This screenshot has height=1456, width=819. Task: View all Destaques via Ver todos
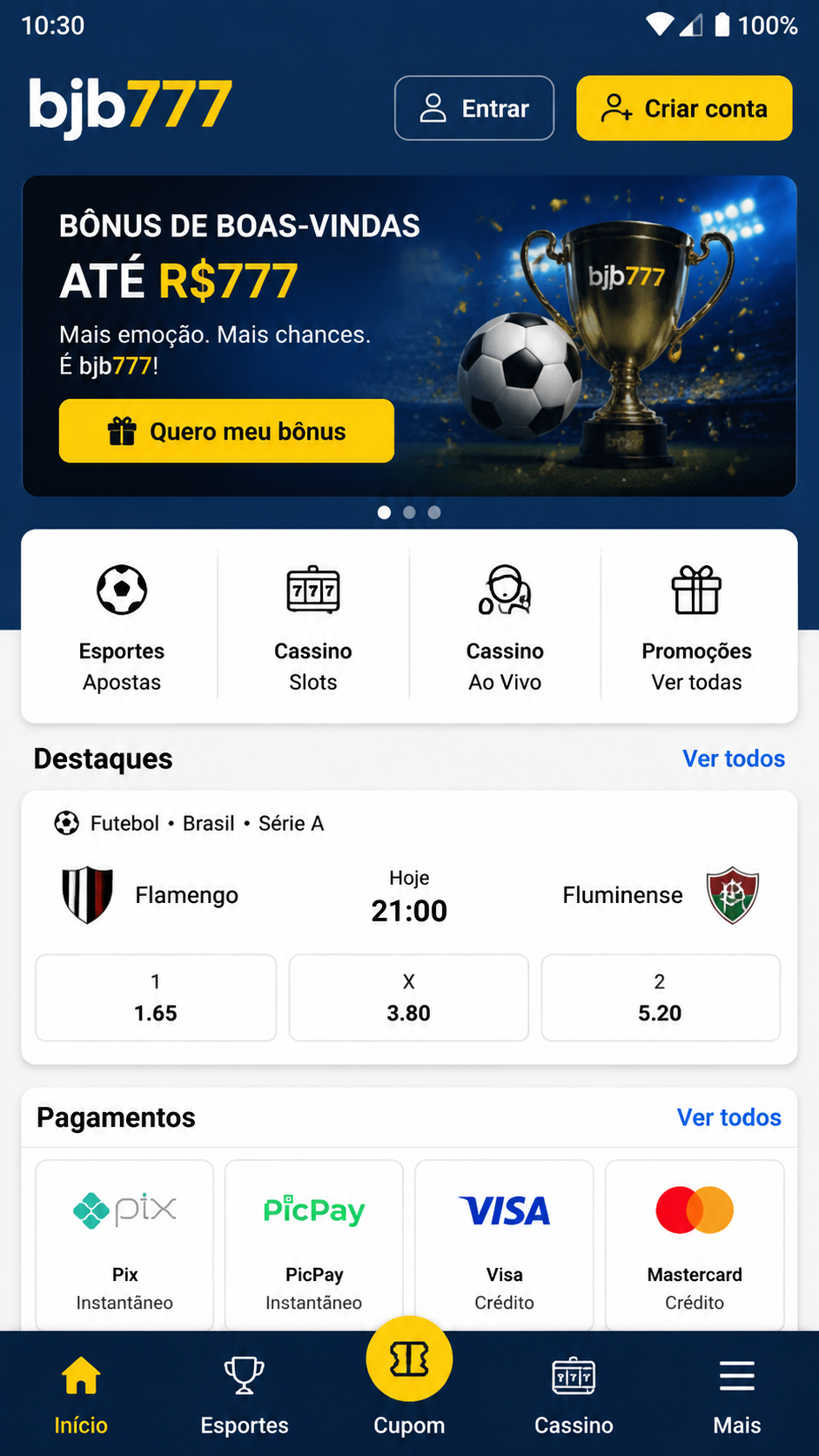click(734, 758)
